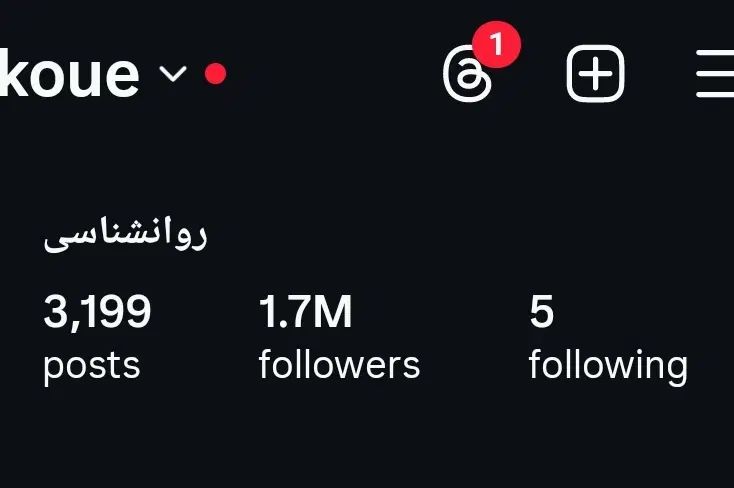734x488 pixels.
Task: Expand the account switcher dropdown arrow
Action: [173, 74]
